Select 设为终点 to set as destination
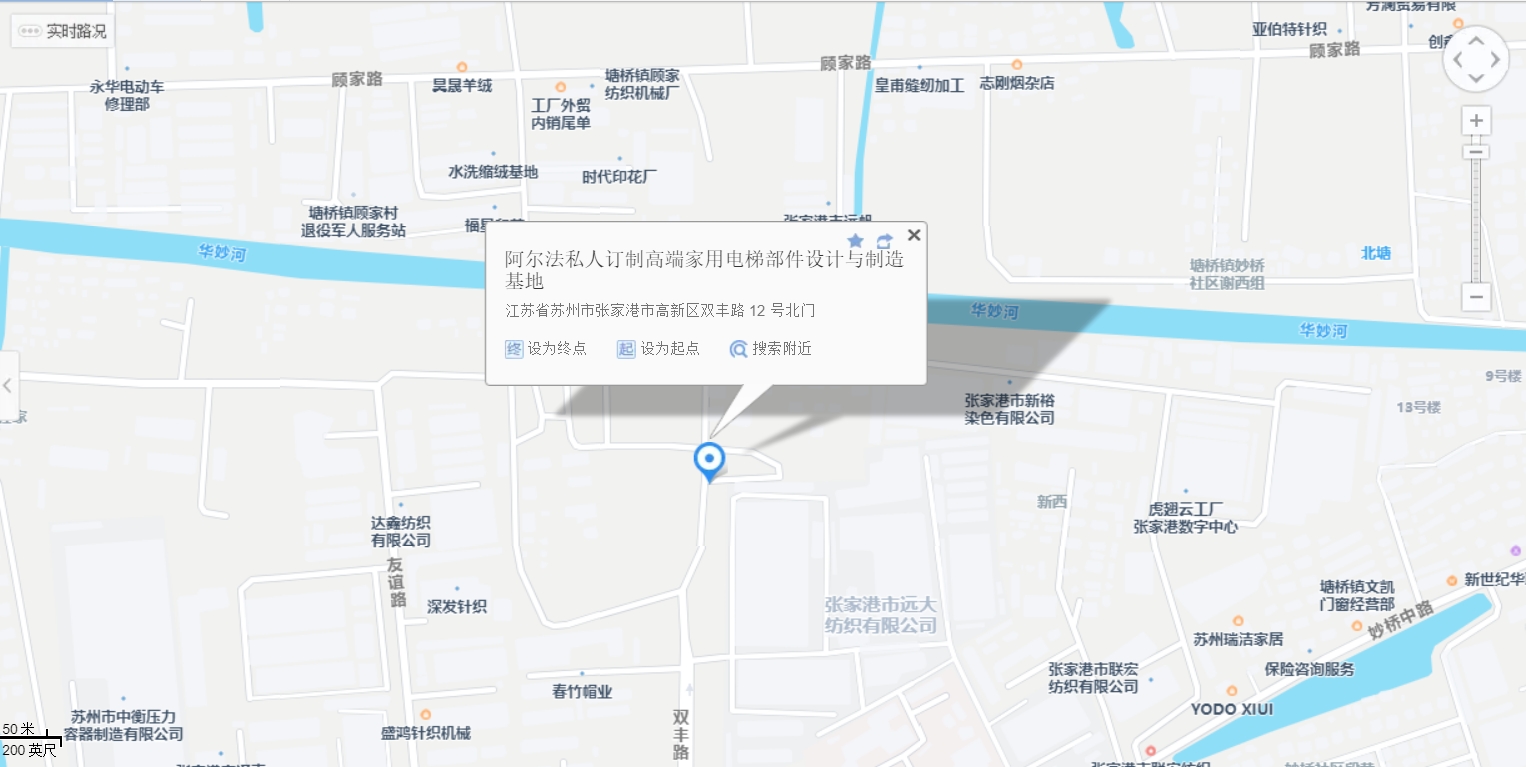This screenshot has height=767, width=1526. 546,349
